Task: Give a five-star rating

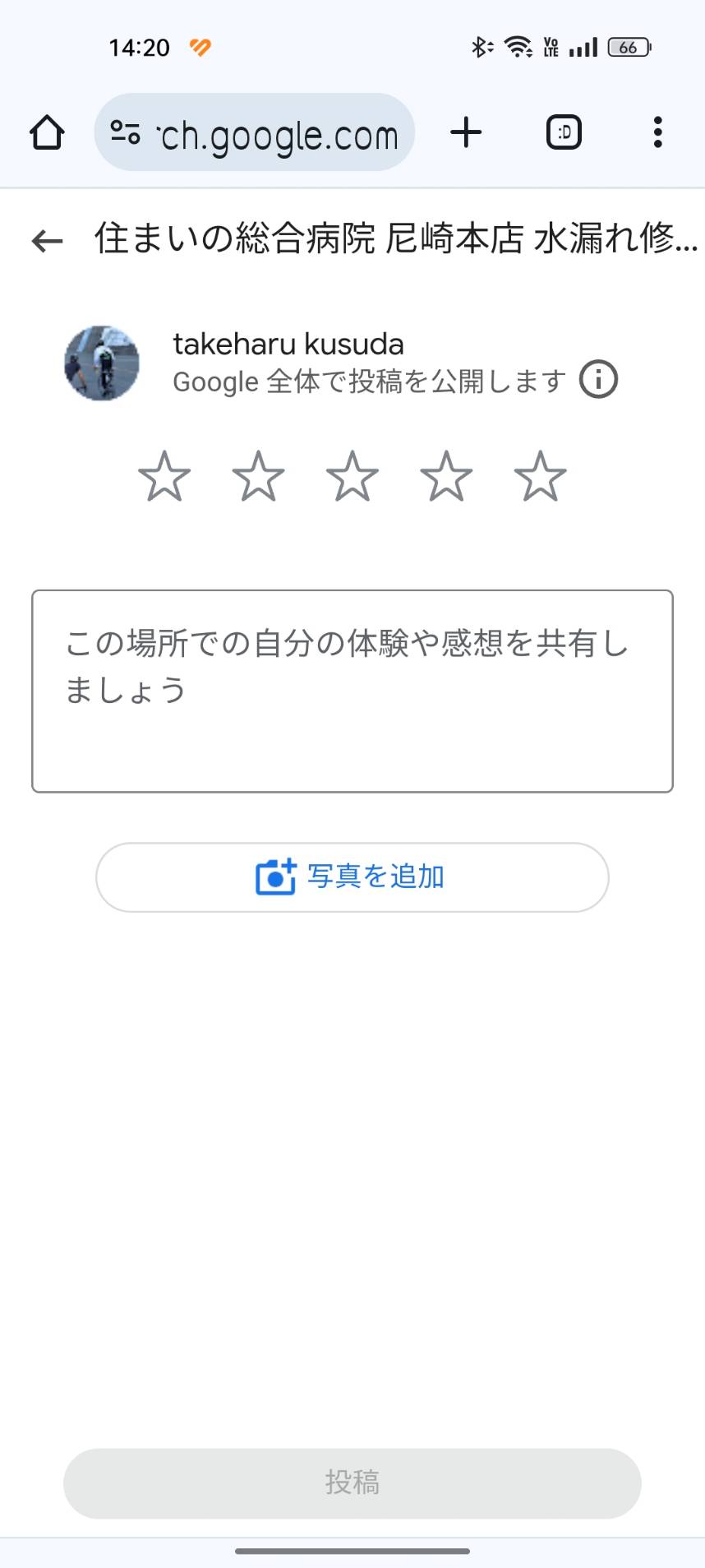Action: [x=540, y=476]
